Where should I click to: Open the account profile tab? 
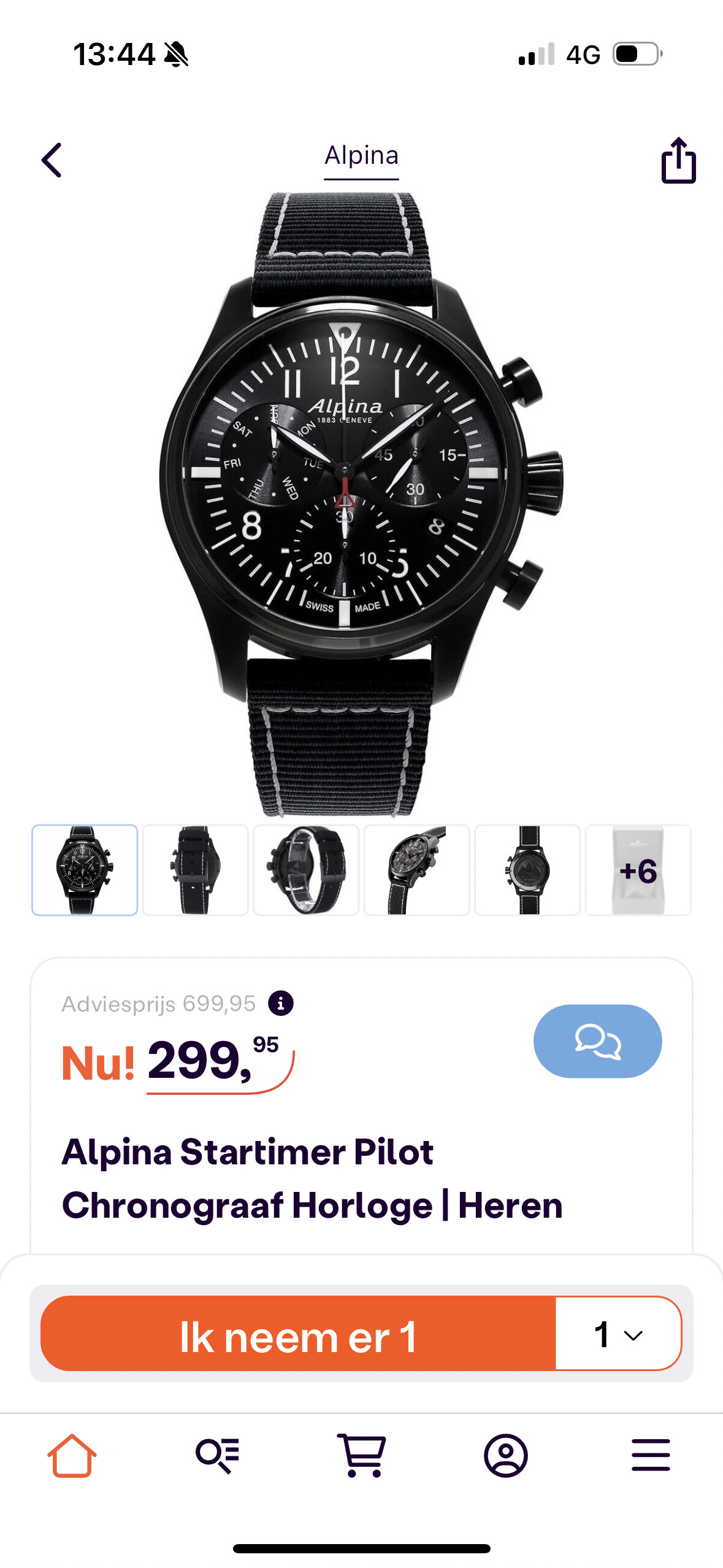coord(506,1456)
